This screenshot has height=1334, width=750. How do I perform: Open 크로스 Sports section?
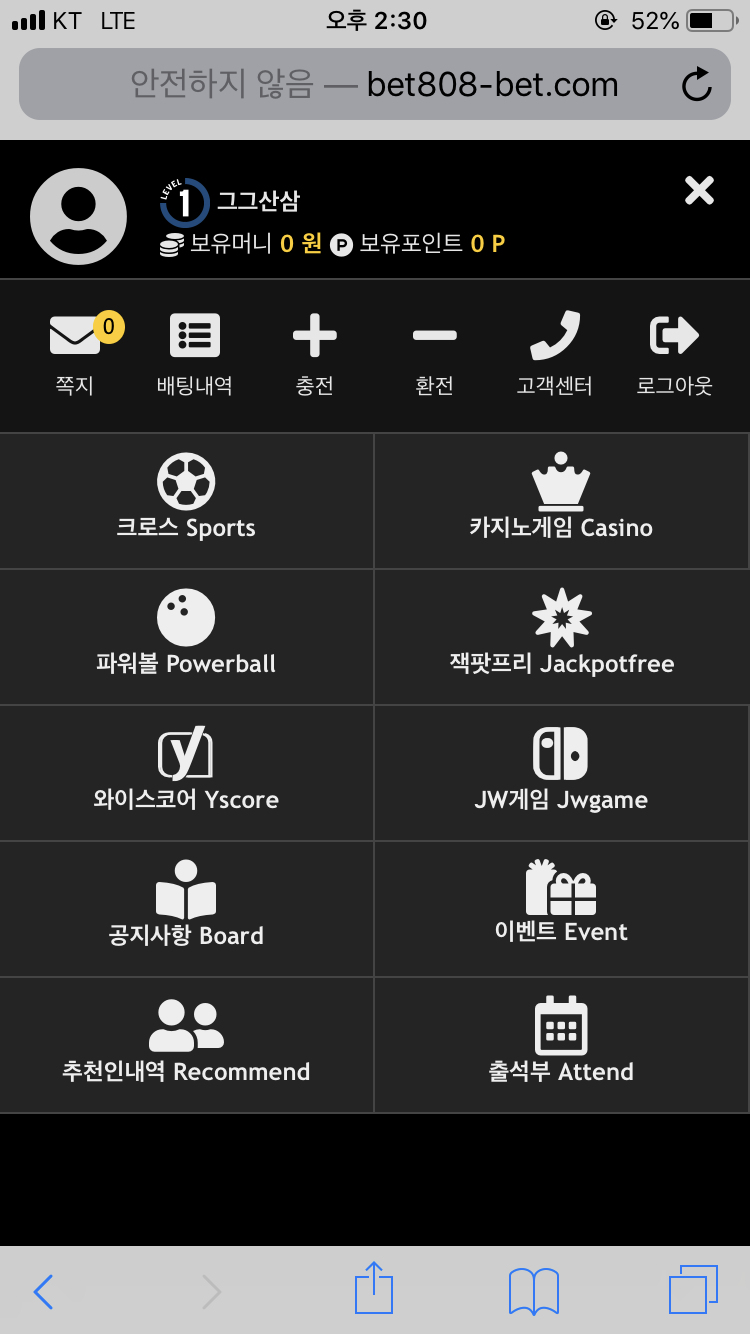coord(187,500)
